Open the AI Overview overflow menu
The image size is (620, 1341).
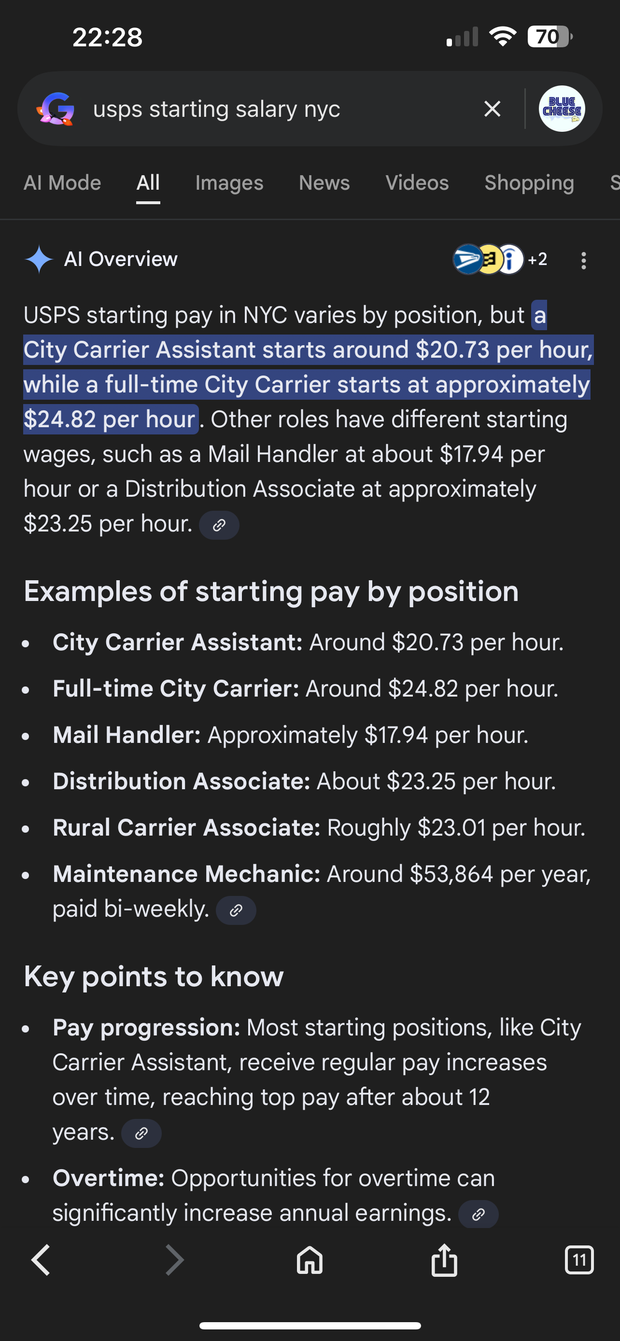(584, 261)
